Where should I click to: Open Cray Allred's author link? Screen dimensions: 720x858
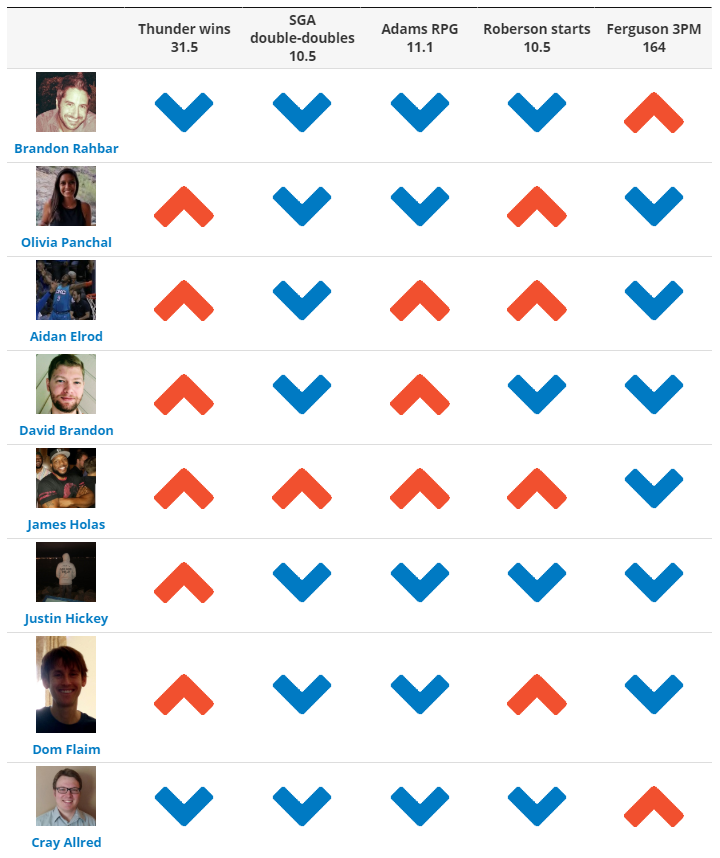66,842
